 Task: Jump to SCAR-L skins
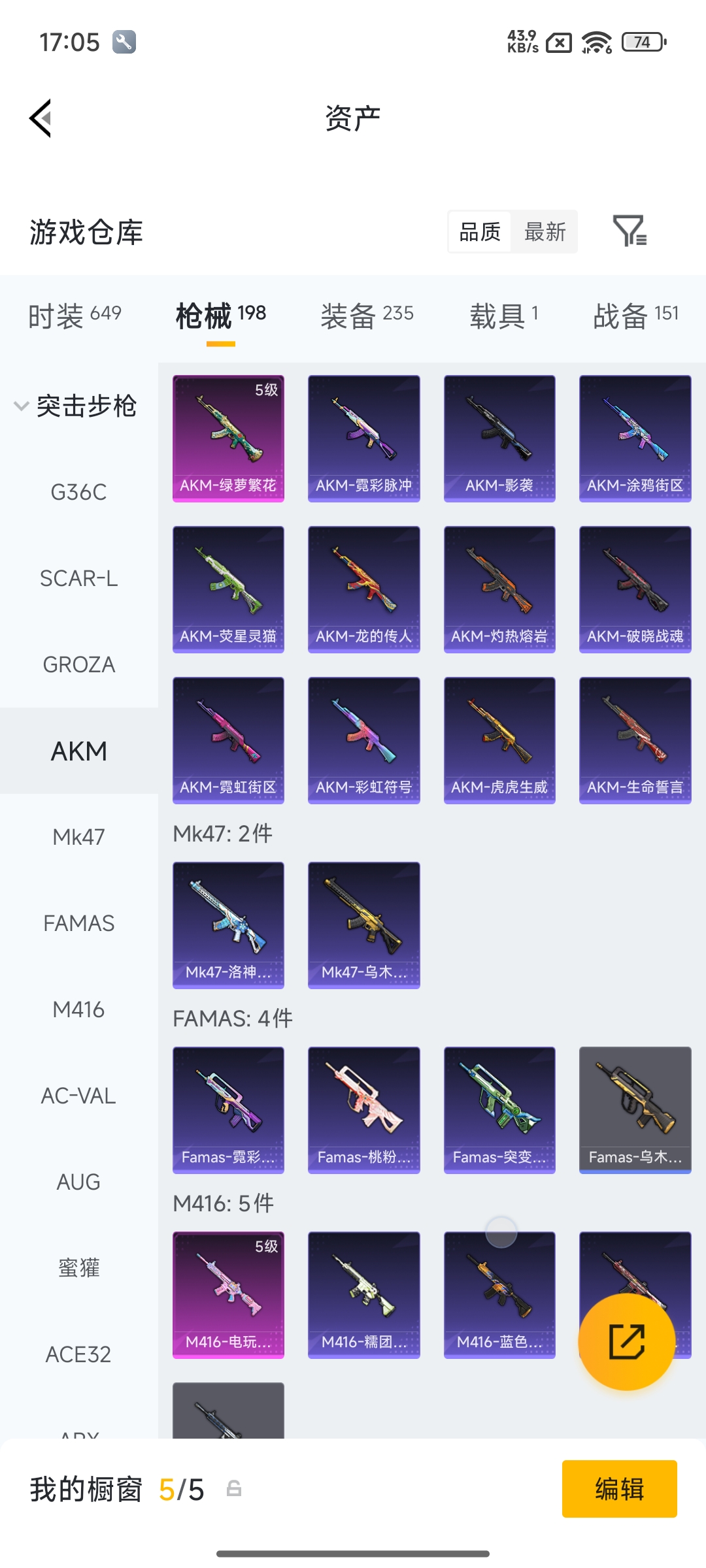click(x=78, y=578)
